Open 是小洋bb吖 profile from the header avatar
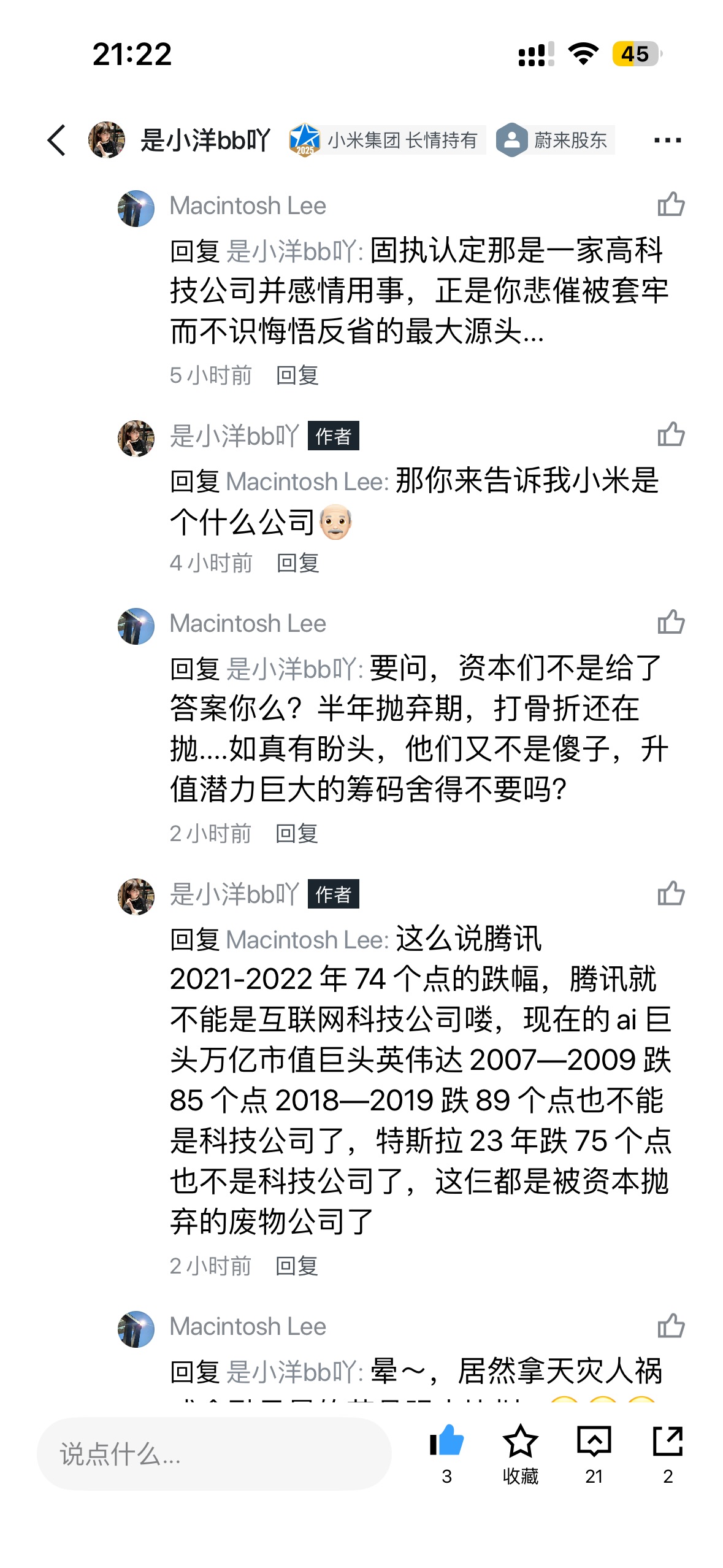The height and width of the screenshot is (1568, 723). coord(107,140)
